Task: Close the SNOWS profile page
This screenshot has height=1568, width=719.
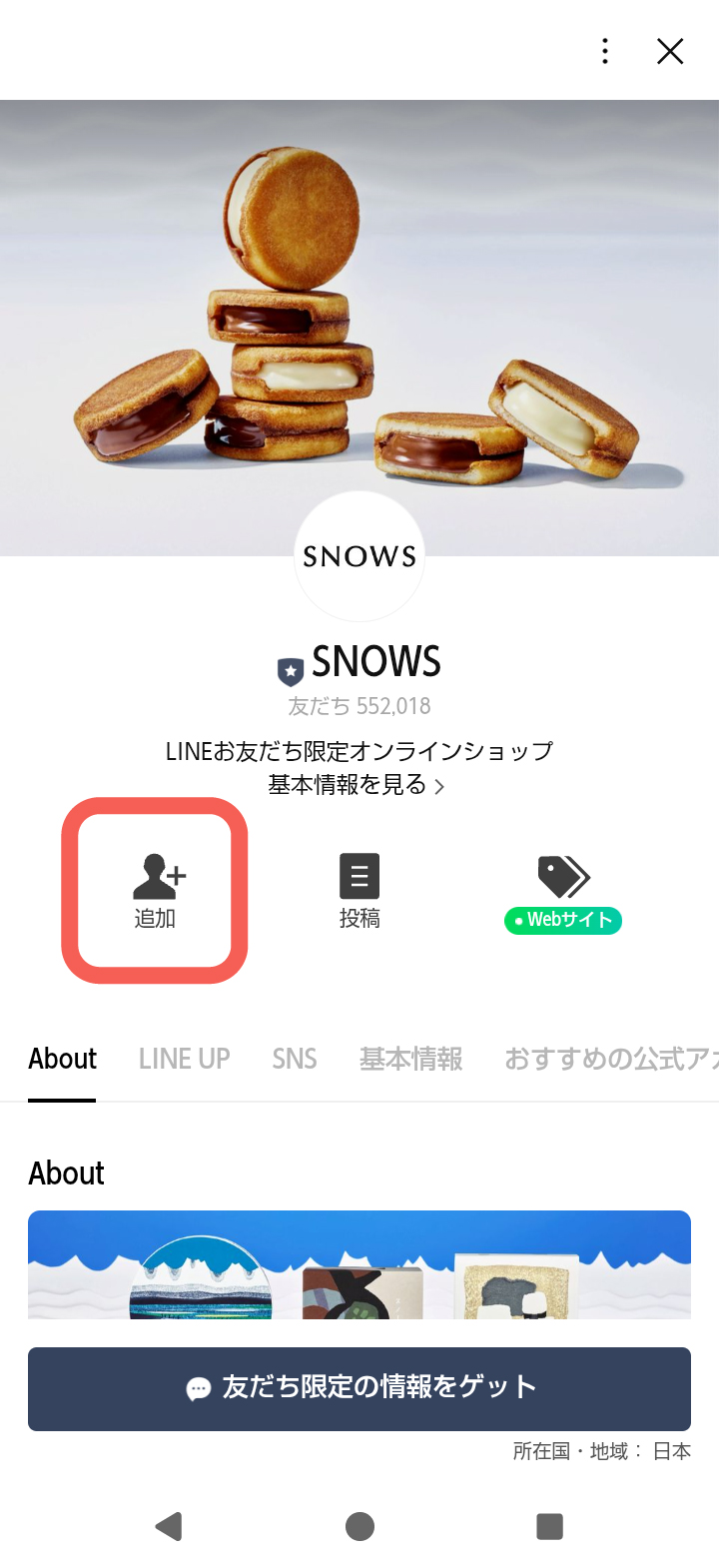Action: [x=670, y=51]
